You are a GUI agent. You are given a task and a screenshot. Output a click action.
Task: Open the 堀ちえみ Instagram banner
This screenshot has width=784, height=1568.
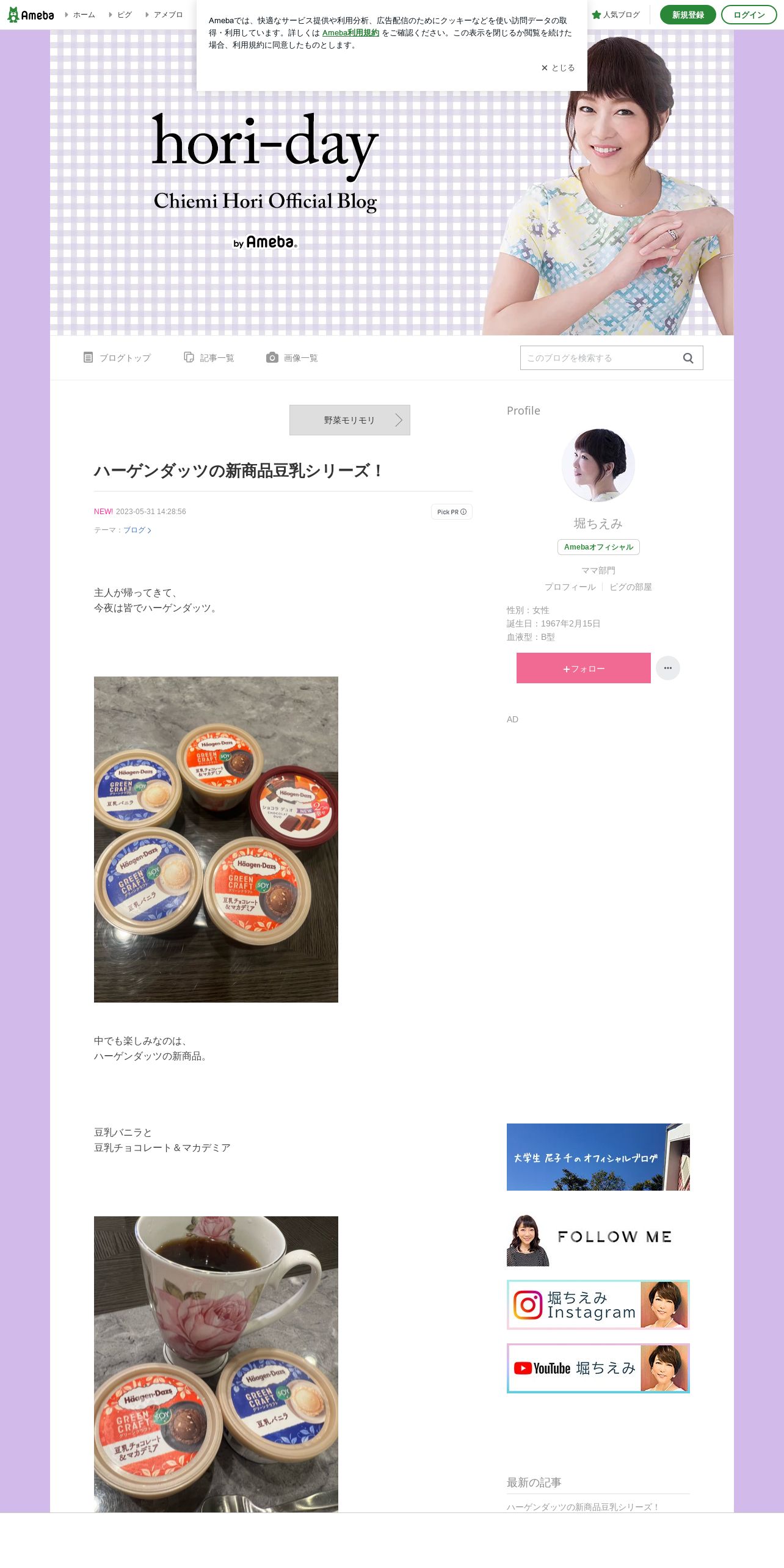click(598, 1305)
